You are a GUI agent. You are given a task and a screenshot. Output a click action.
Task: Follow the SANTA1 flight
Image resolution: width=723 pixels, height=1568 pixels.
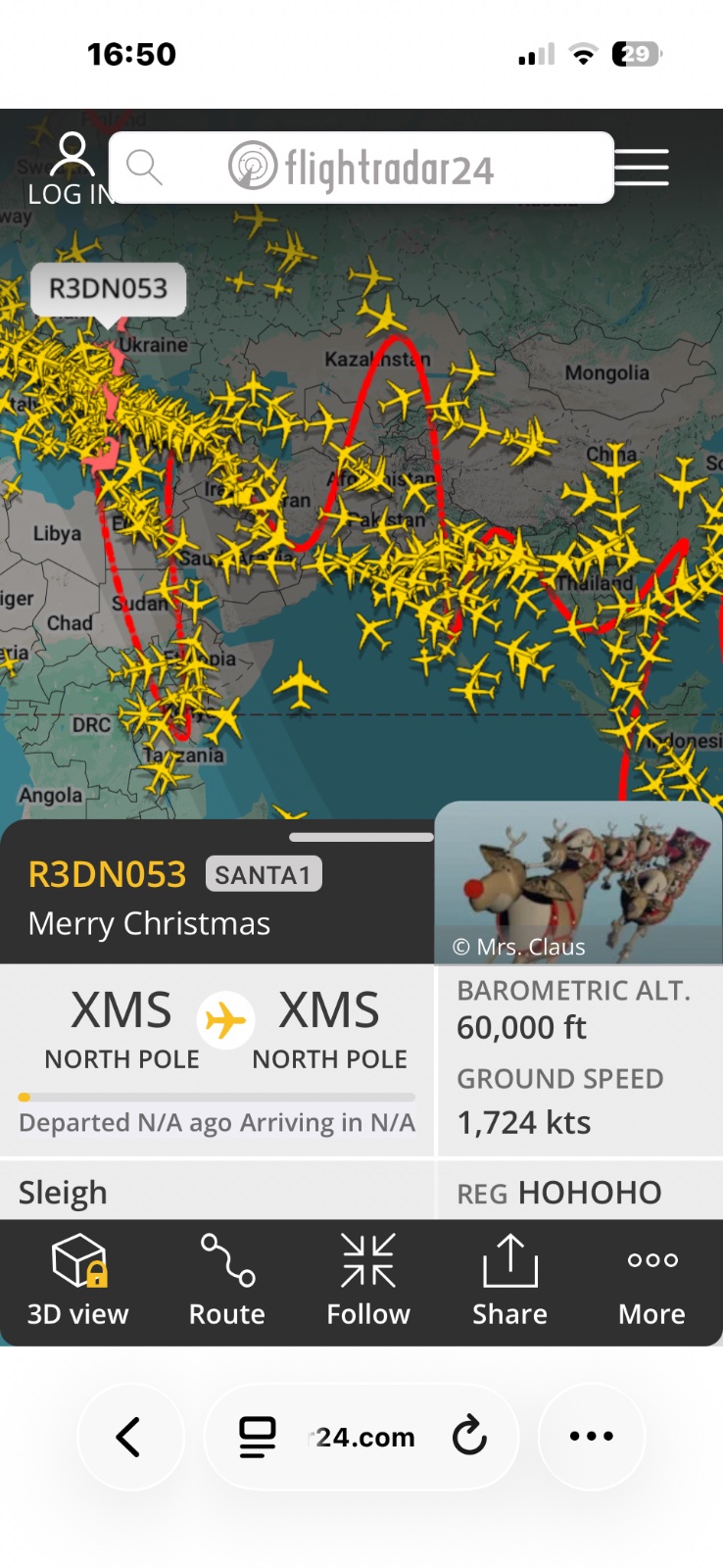click(x=368, y=1280)
